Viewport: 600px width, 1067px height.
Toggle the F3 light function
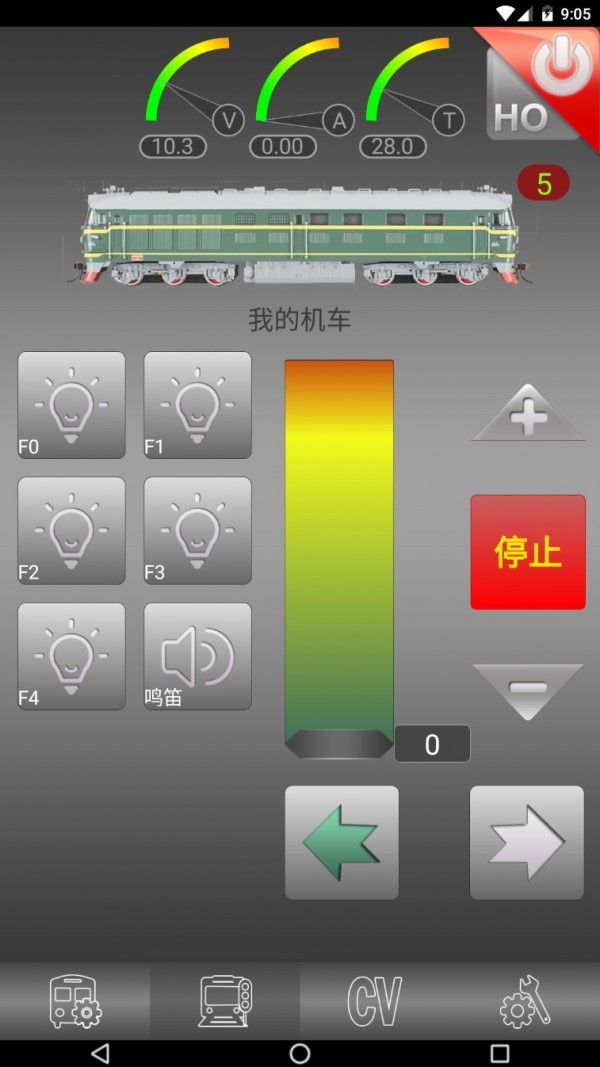pyautogui.click(x=198, y=531)
